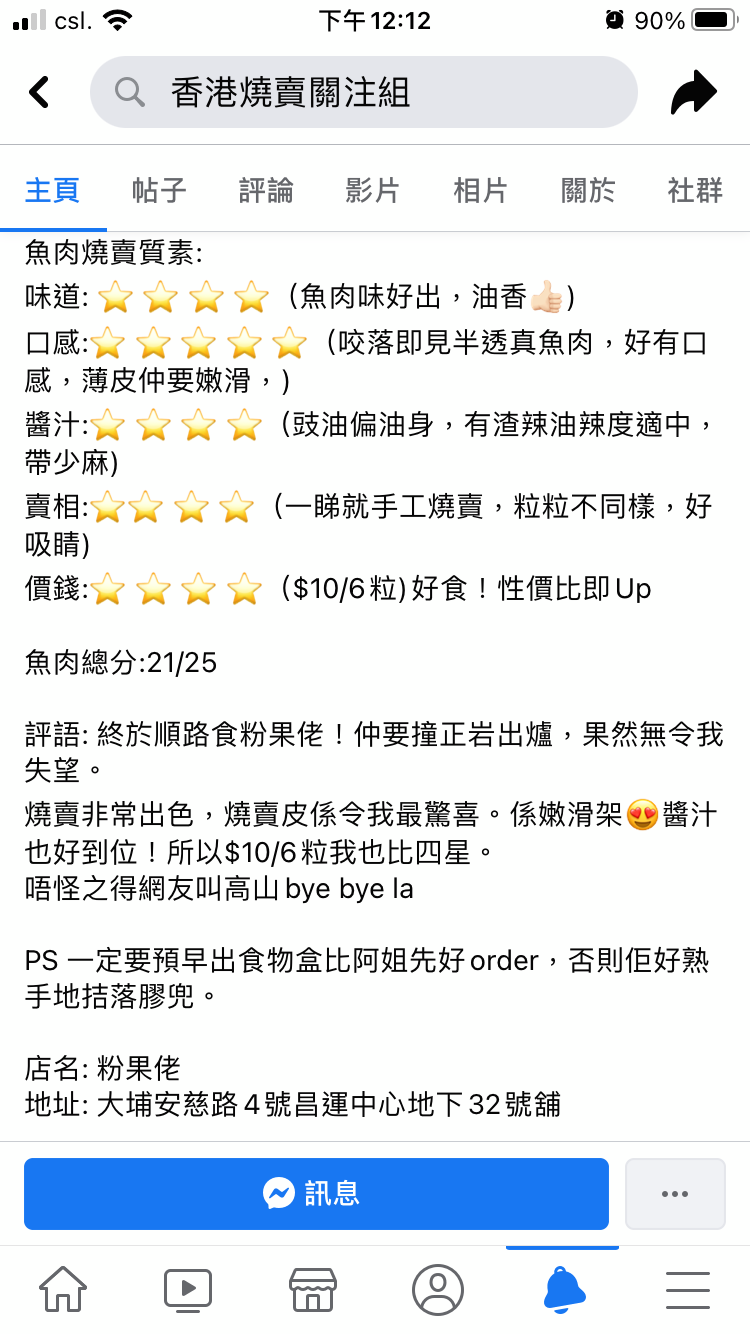Open the profile tab in the bottom bar
Viewport: 750px width, 1334px height.
click(x=437, y=1289)
